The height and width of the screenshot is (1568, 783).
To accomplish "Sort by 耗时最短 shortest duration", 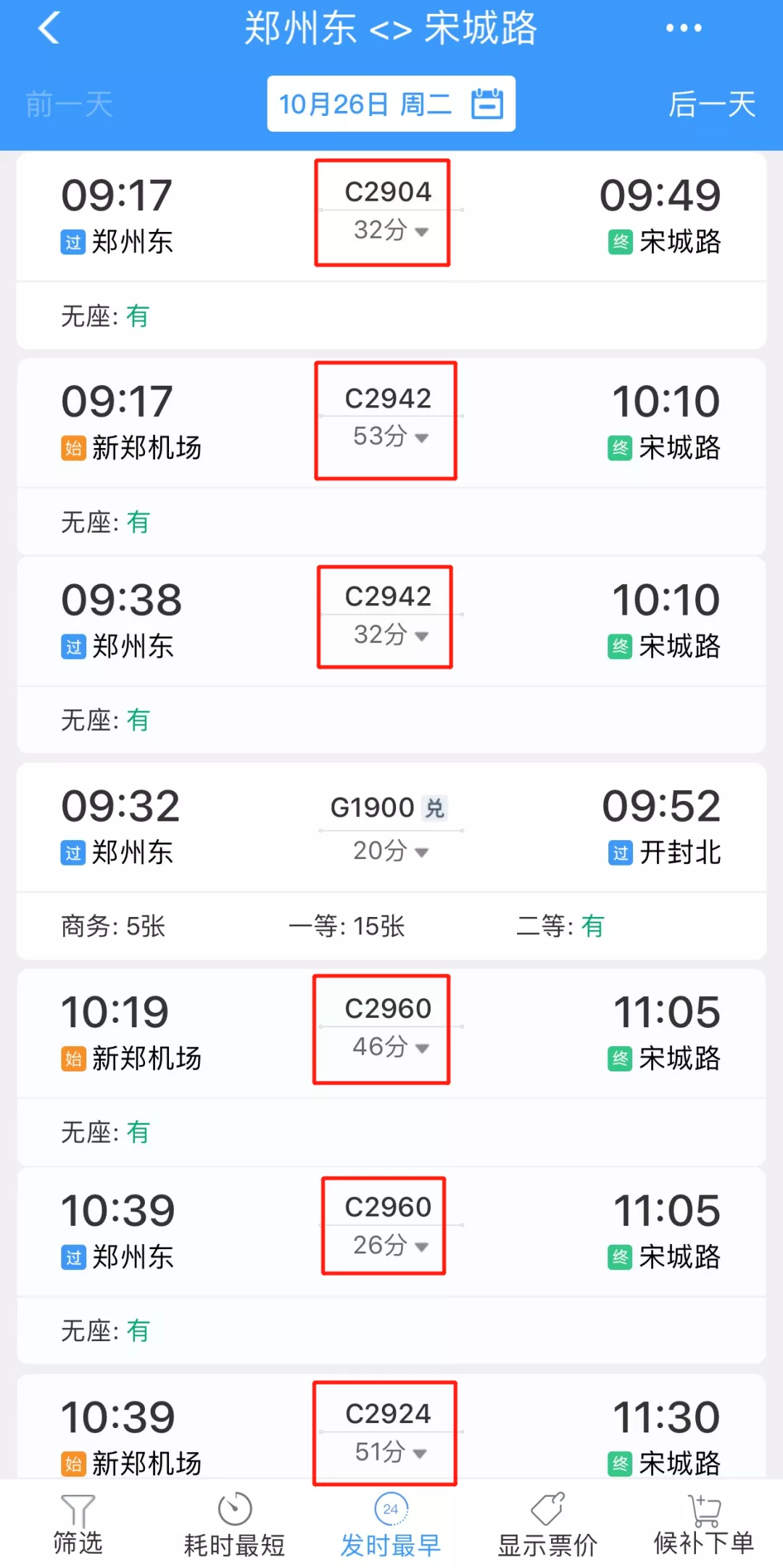I will [x=234, y=1525].
